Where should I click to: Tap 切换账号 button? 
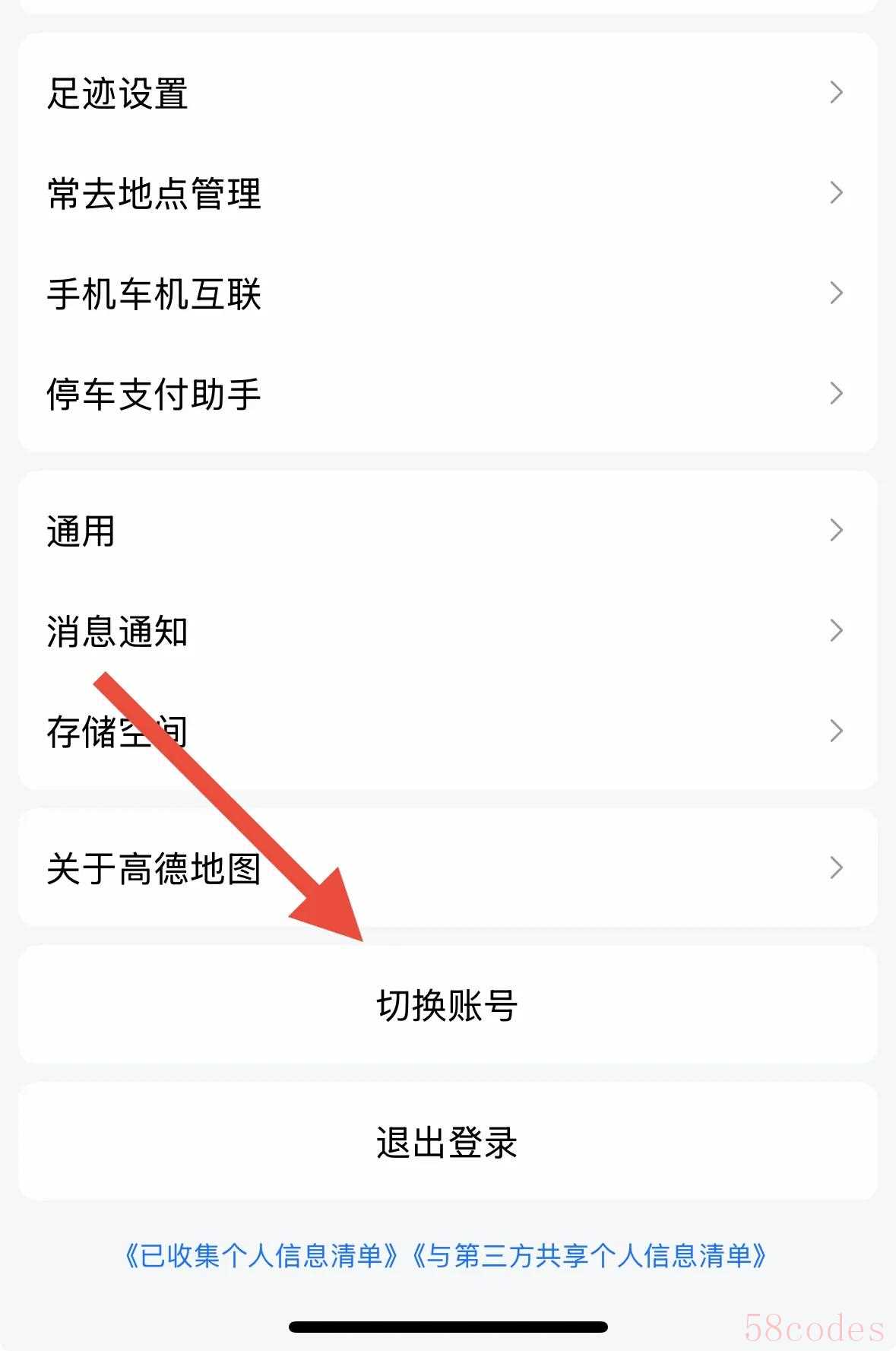[x=447, y=1005]
